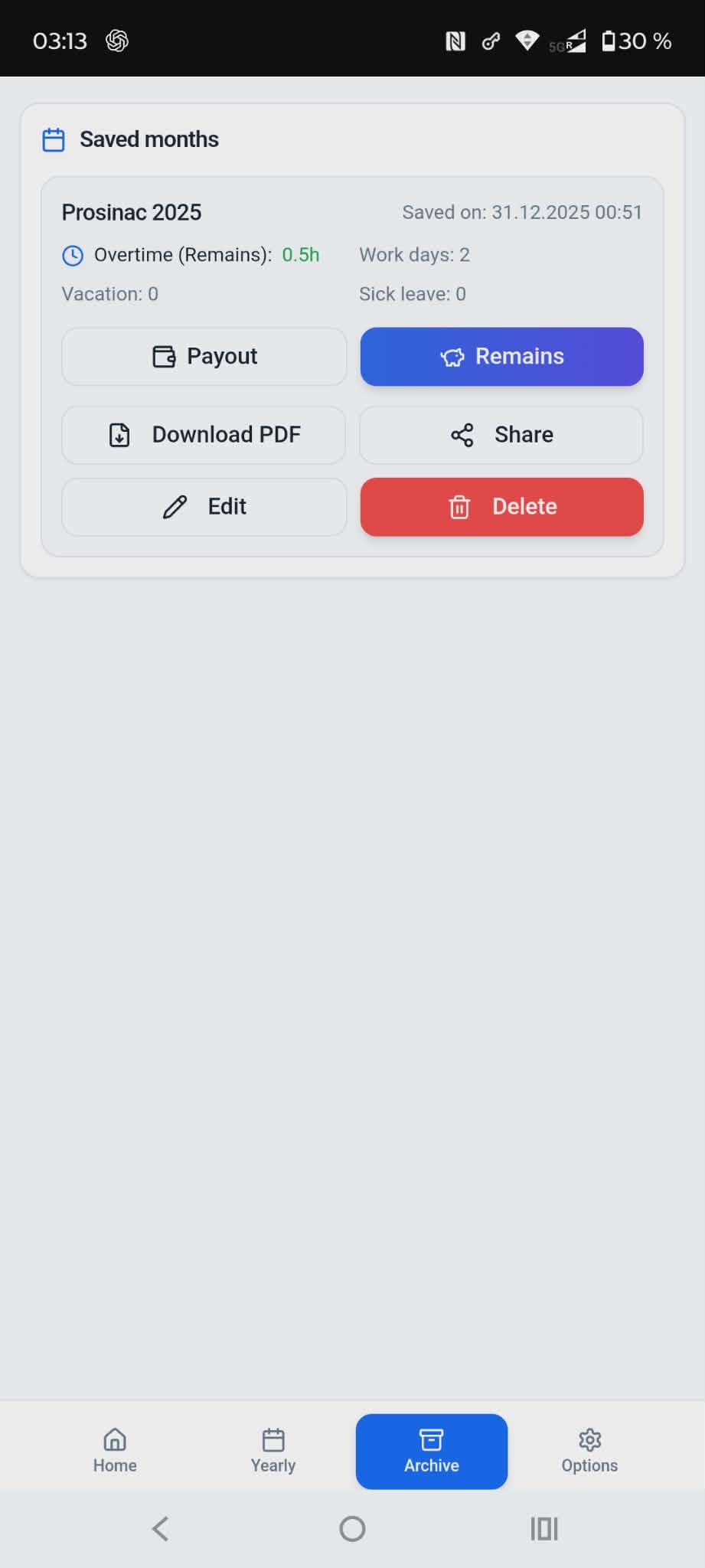Click the calendar icon beside Saved months
Viewport: 705px width, 1568px height.
[x=53, y=139]
